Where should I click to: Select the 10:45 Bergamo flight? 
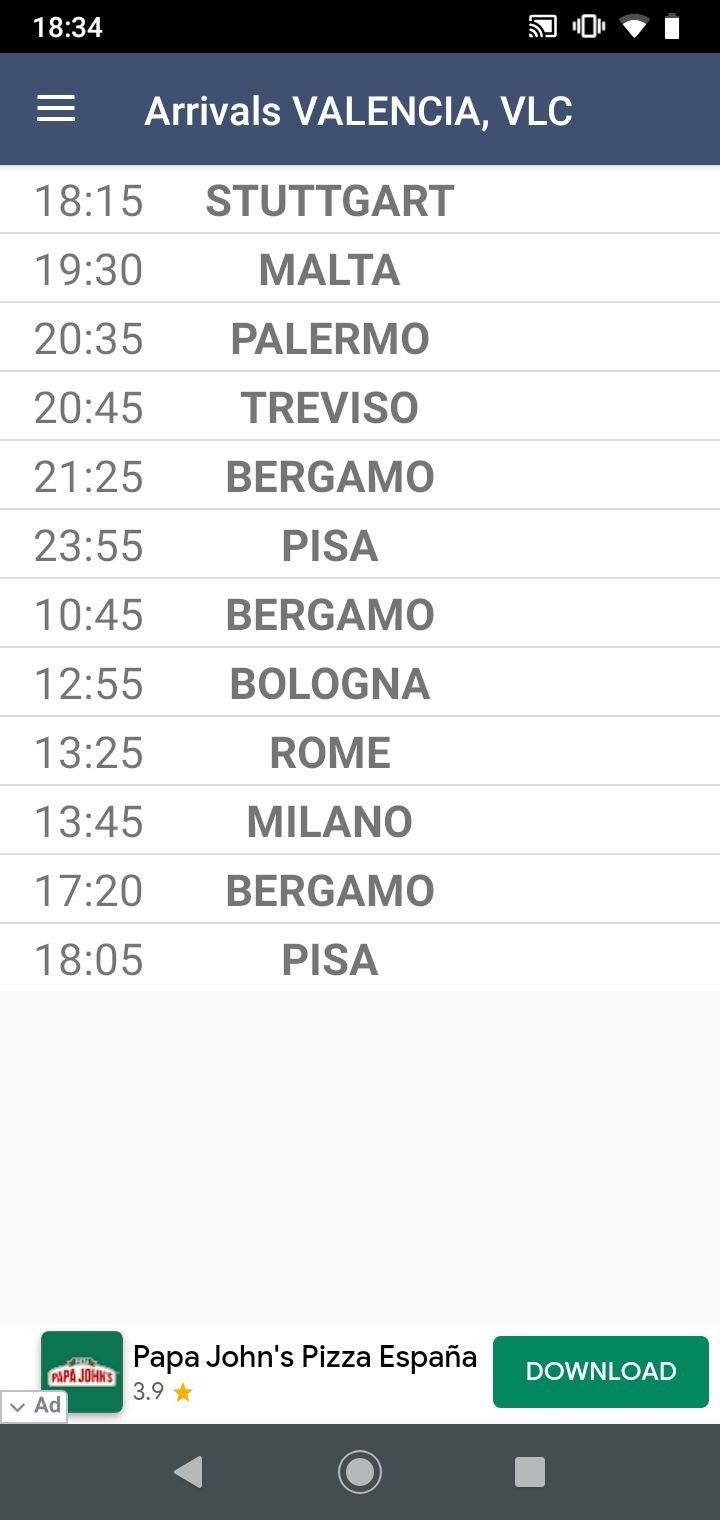360,614
